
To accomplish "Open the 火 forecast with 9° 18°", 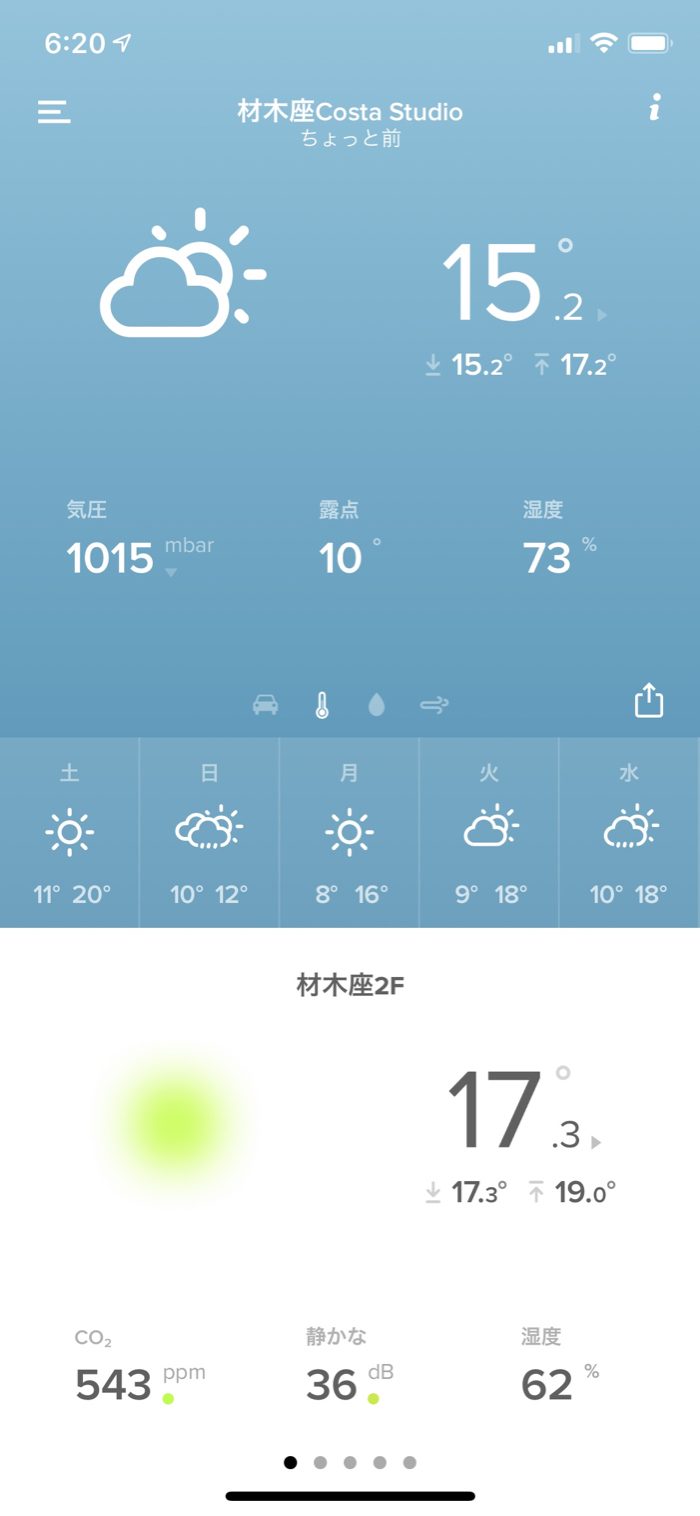I will coord(489,833).
